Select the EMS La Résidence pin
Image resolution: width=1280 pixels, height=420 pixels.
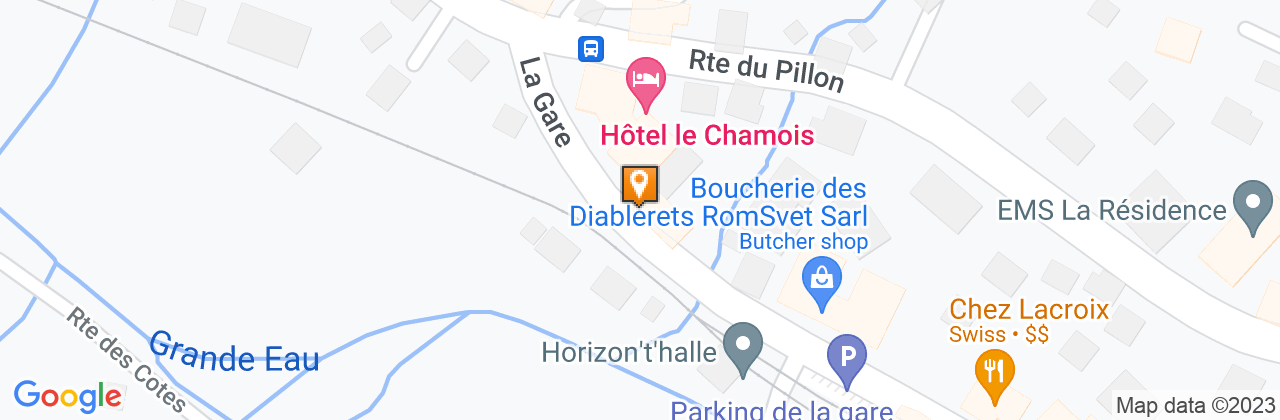tap(1252, 206)
